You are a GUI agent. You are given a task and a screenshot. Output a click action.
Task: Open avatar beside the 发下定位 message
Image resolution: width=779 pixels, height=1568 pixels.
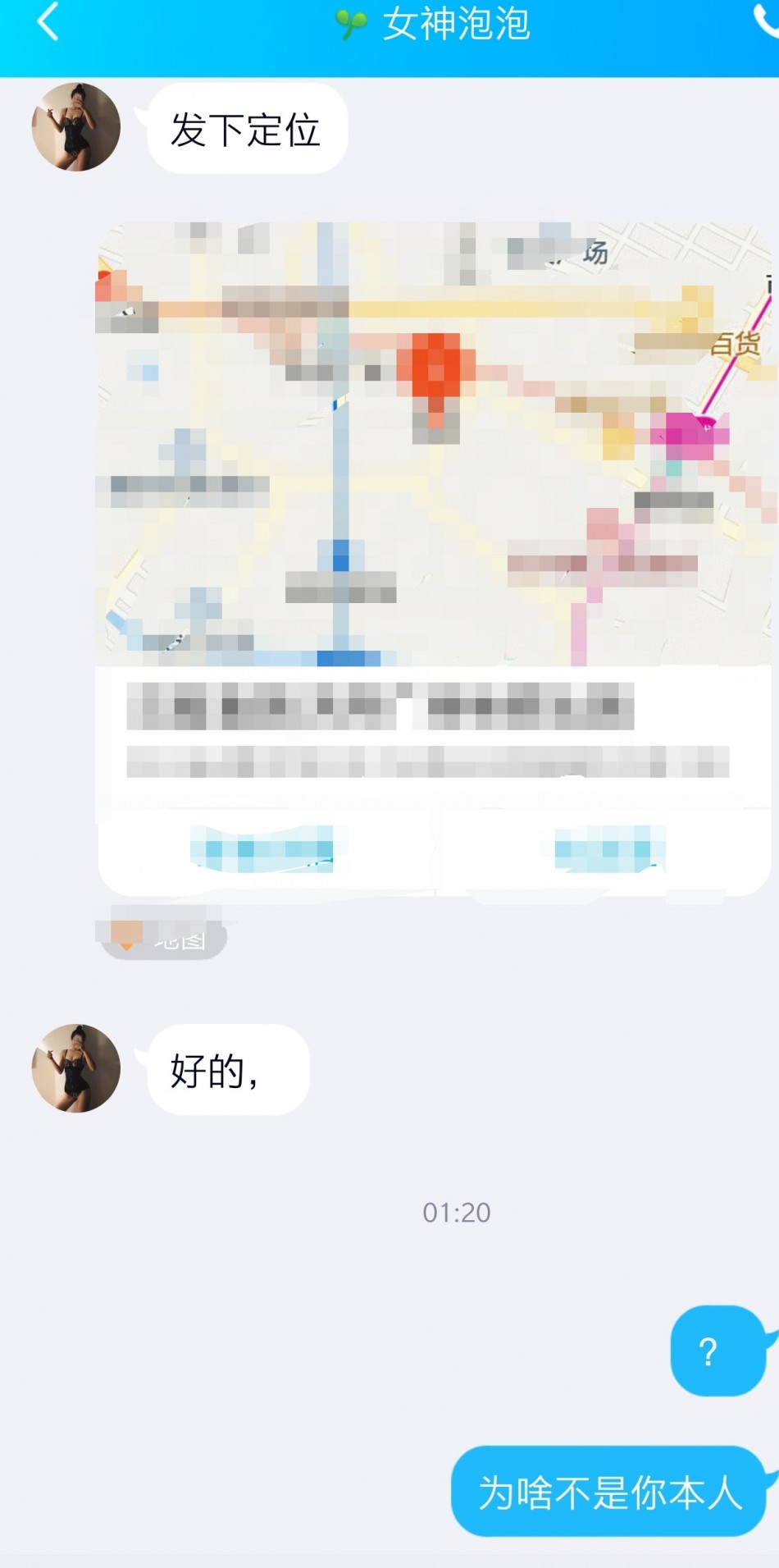[75, 127]
